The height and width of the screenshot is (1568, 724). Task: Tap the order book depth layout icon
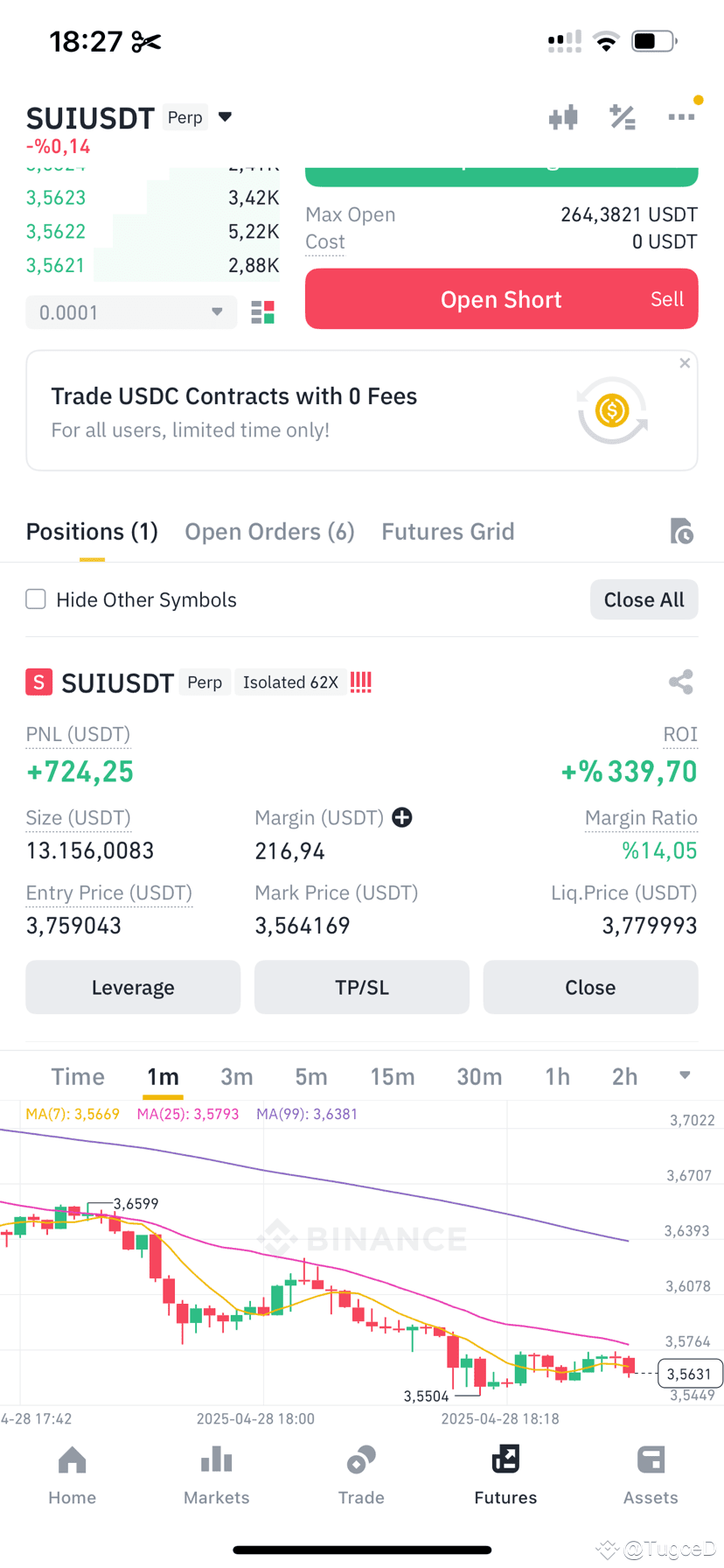(261, 311)
